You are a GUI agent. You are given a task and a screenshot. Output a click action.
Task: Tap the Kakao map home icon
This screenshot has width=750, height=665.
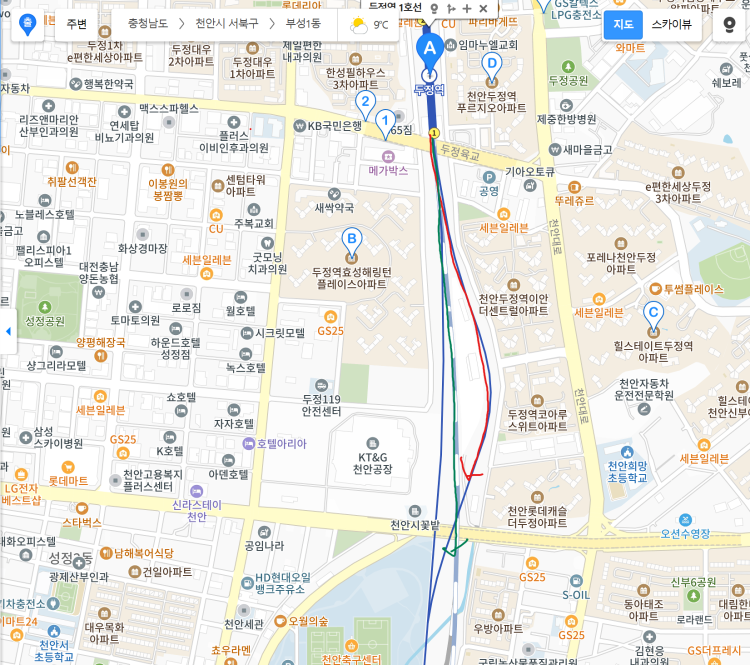point(27,22)
